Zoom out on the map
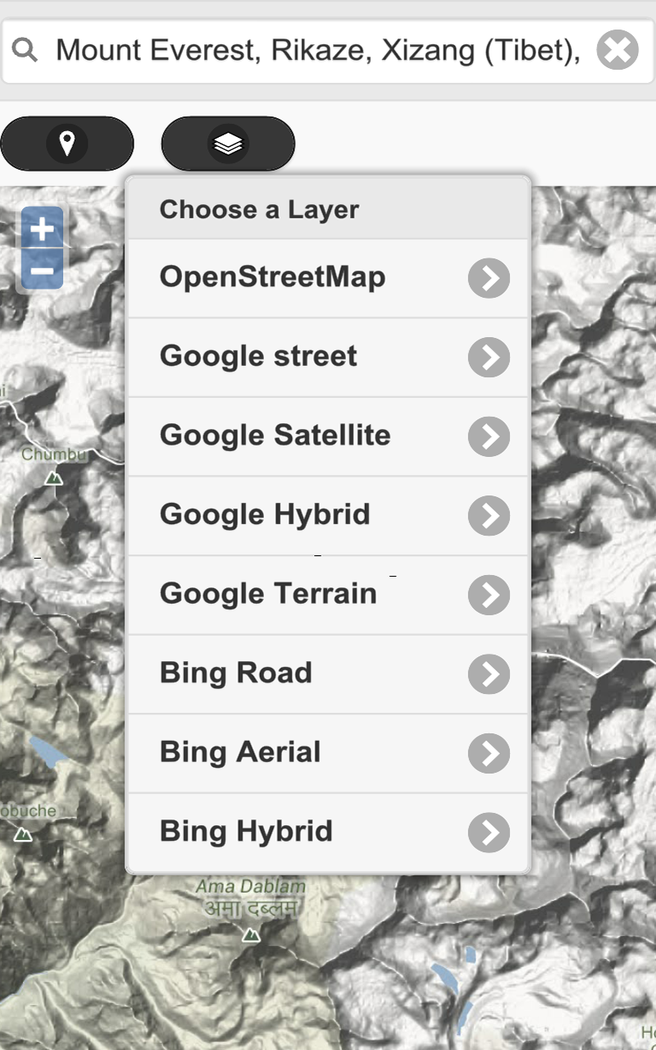Viewport: 656px width, 1050px height. point(42,270)
